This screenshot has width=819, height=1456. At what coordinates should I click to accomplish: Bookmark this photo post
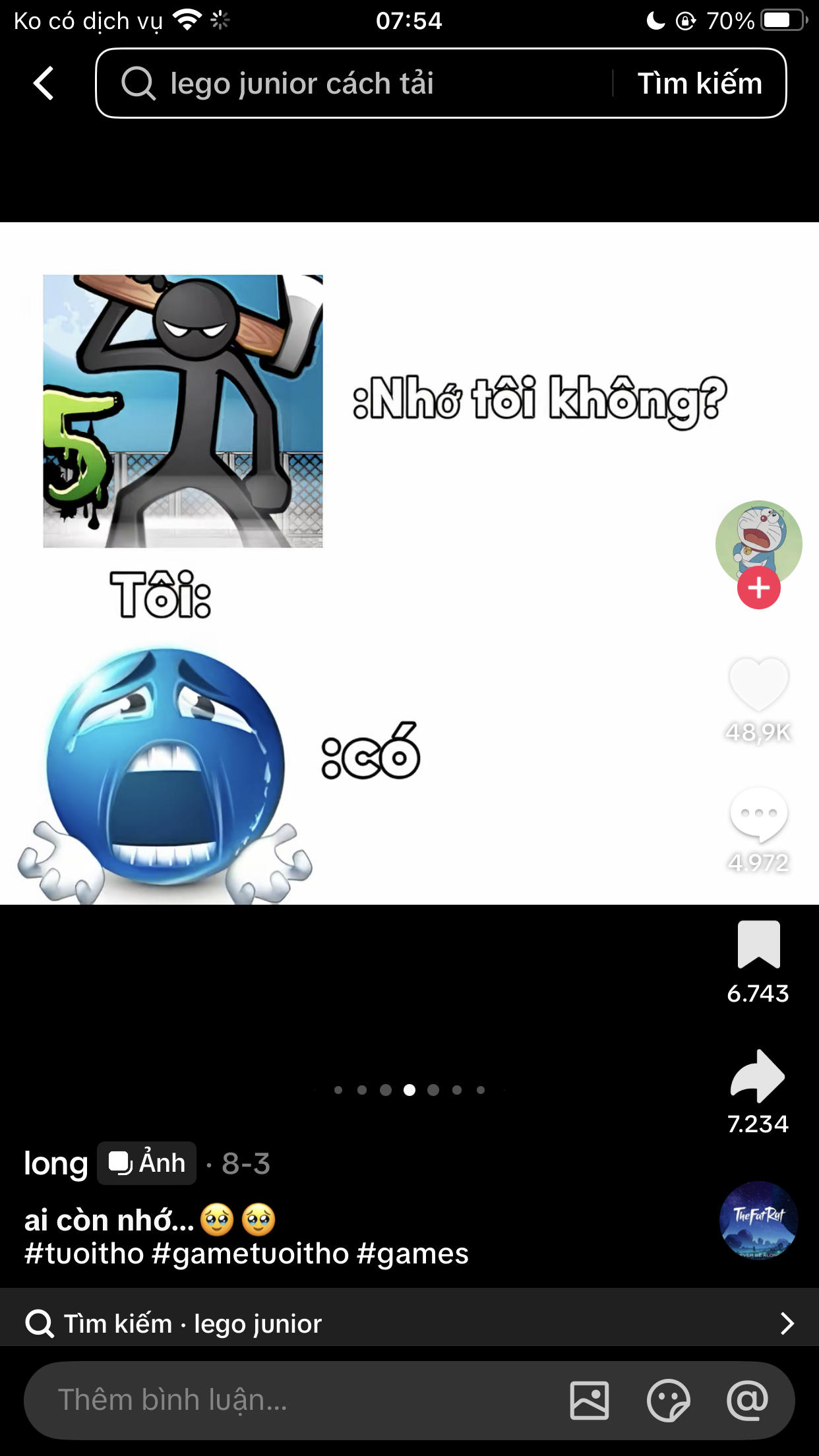(758, 944)
